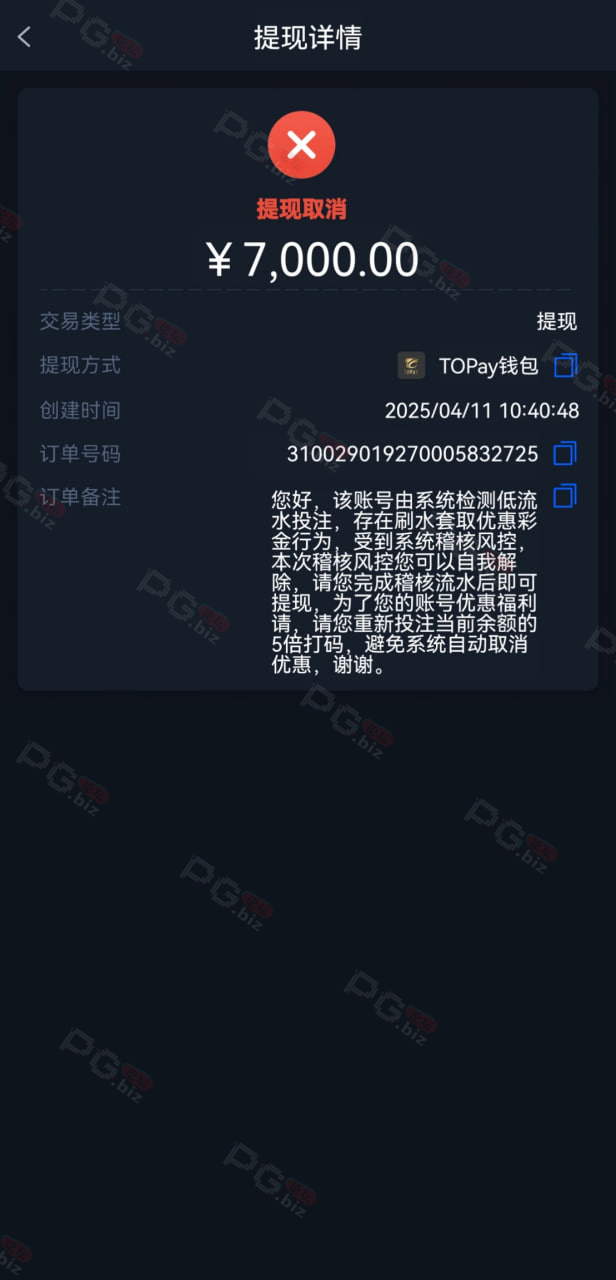Copy the 订单备注 remark text
The image size is (616, 1280).
[565, 495]
